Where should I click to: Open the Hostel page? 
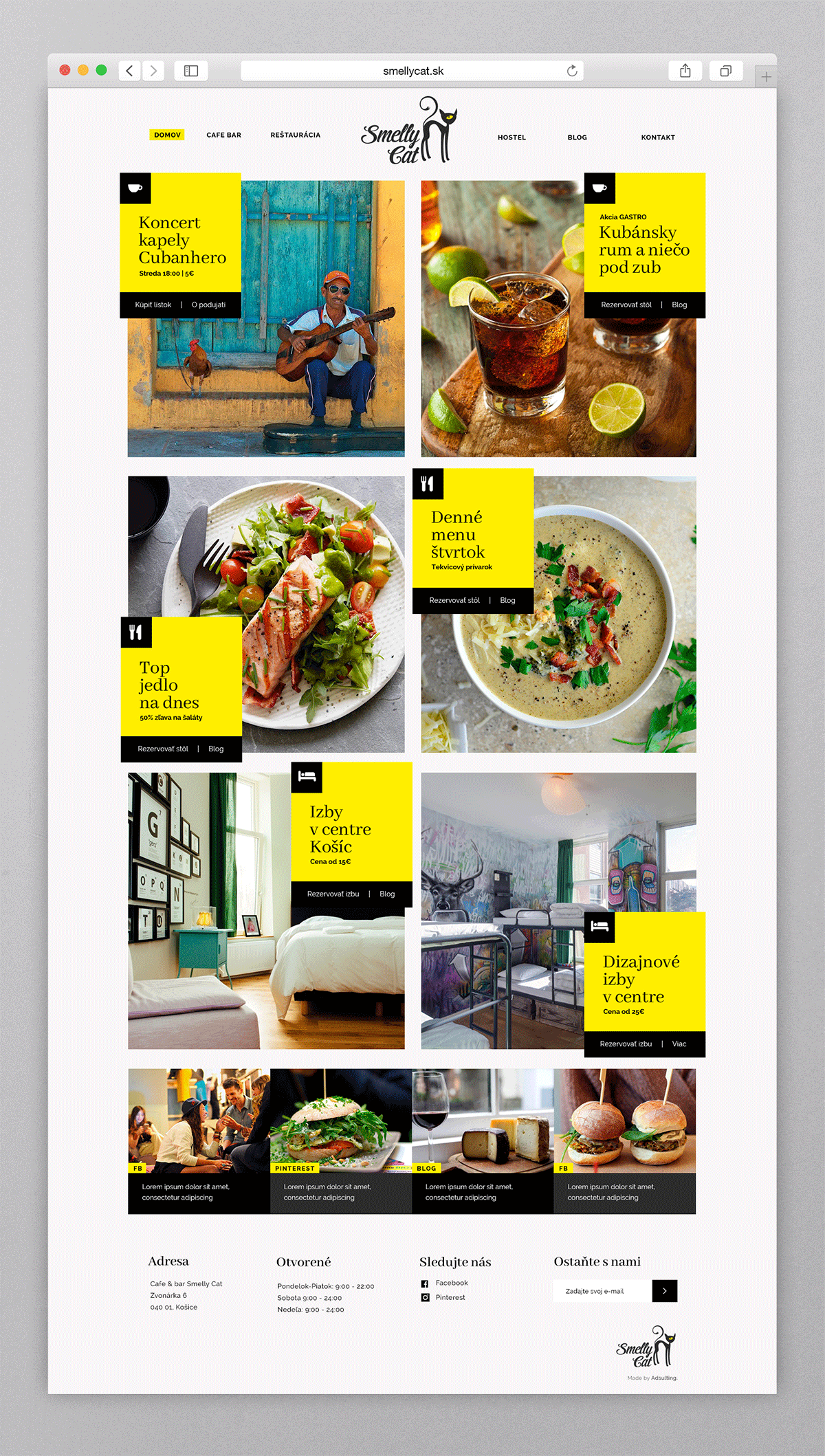pos(511,137)
